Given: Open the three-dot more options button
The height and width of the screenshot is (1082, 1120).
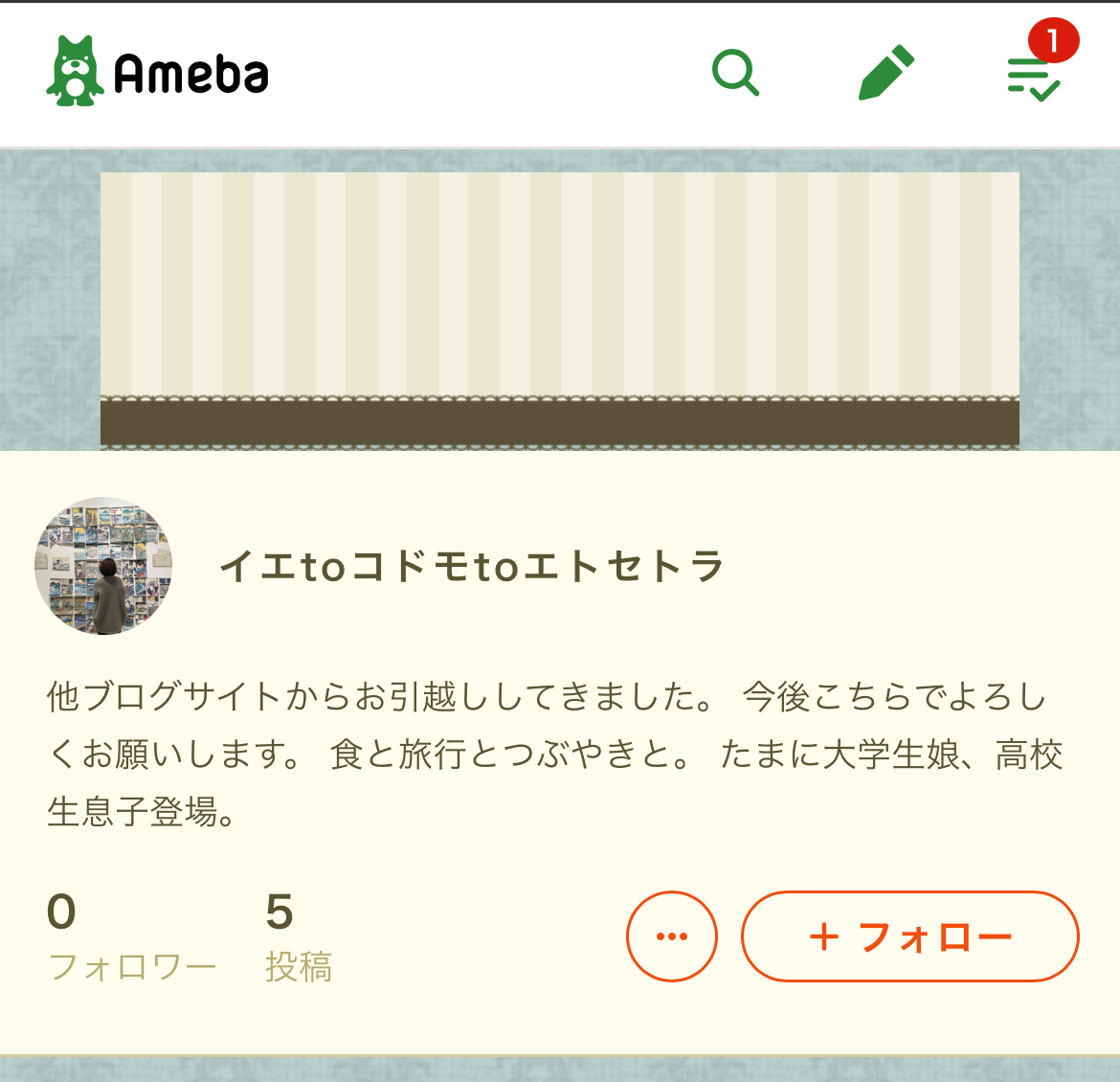Looking at the screenshot, I should 672,936.
